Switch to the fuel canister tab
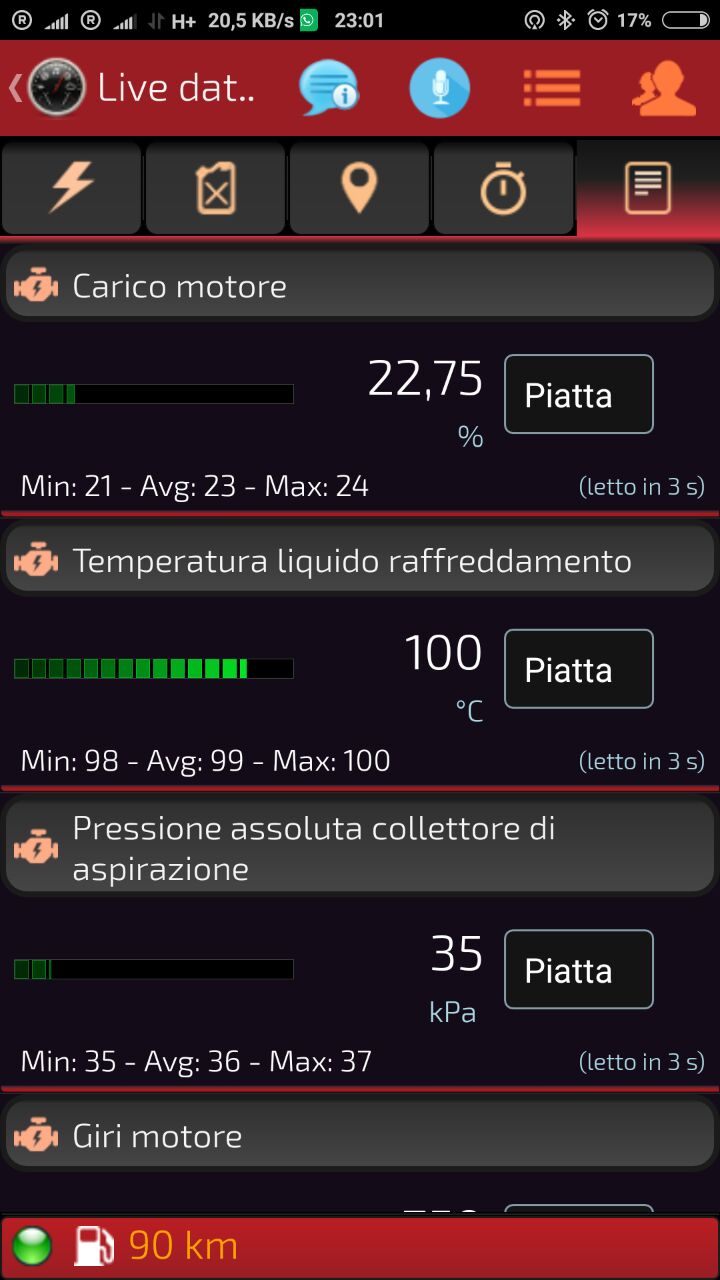720x1280 pixels. coord(216,188)
